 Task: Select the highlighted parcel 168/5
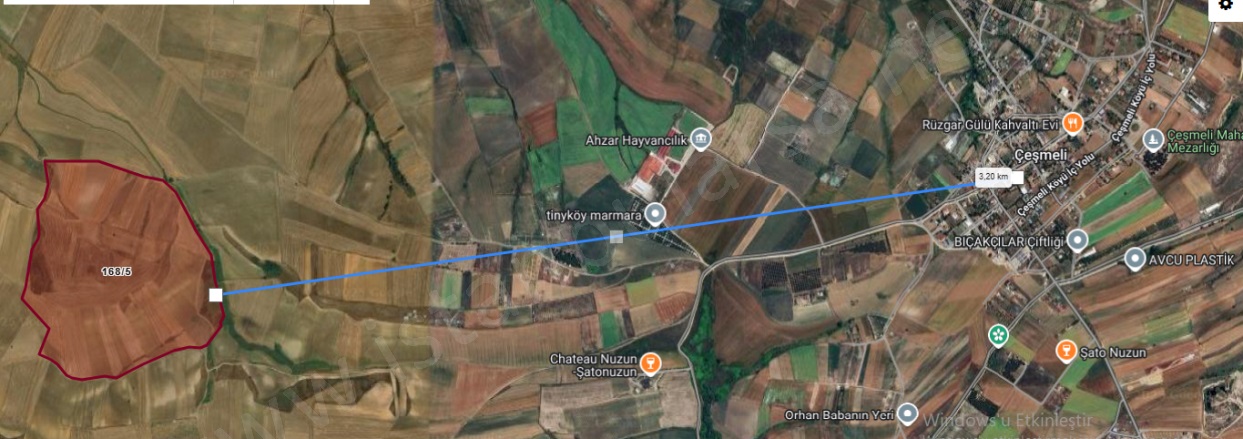point(118,271)
